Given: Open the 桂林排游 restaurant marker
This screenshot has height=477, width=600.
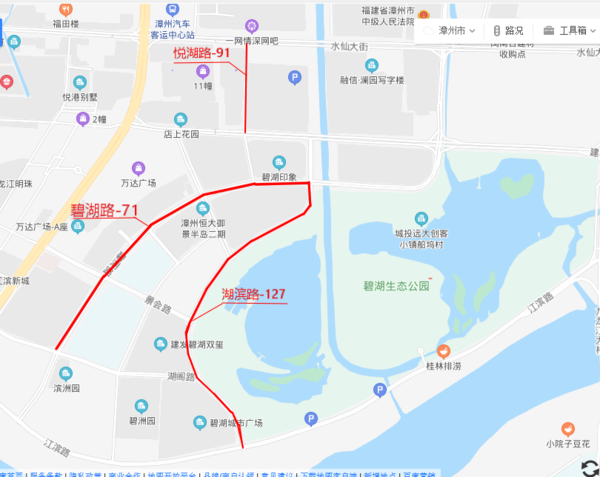Looking at the screenshot, I should point(444,351).
